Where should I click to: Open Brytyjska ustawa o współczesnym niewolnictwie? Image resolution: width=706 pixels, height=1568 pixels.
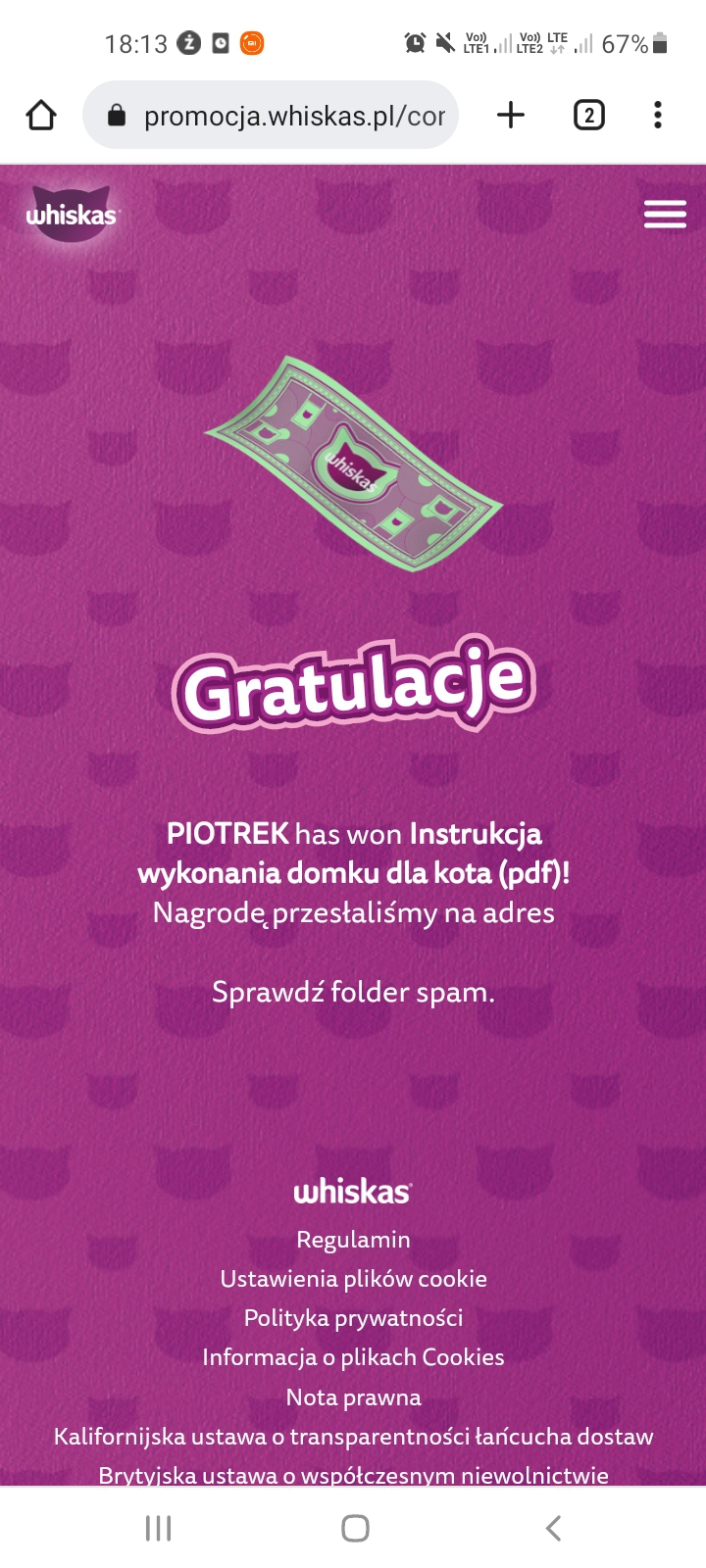click(353, 1474)
